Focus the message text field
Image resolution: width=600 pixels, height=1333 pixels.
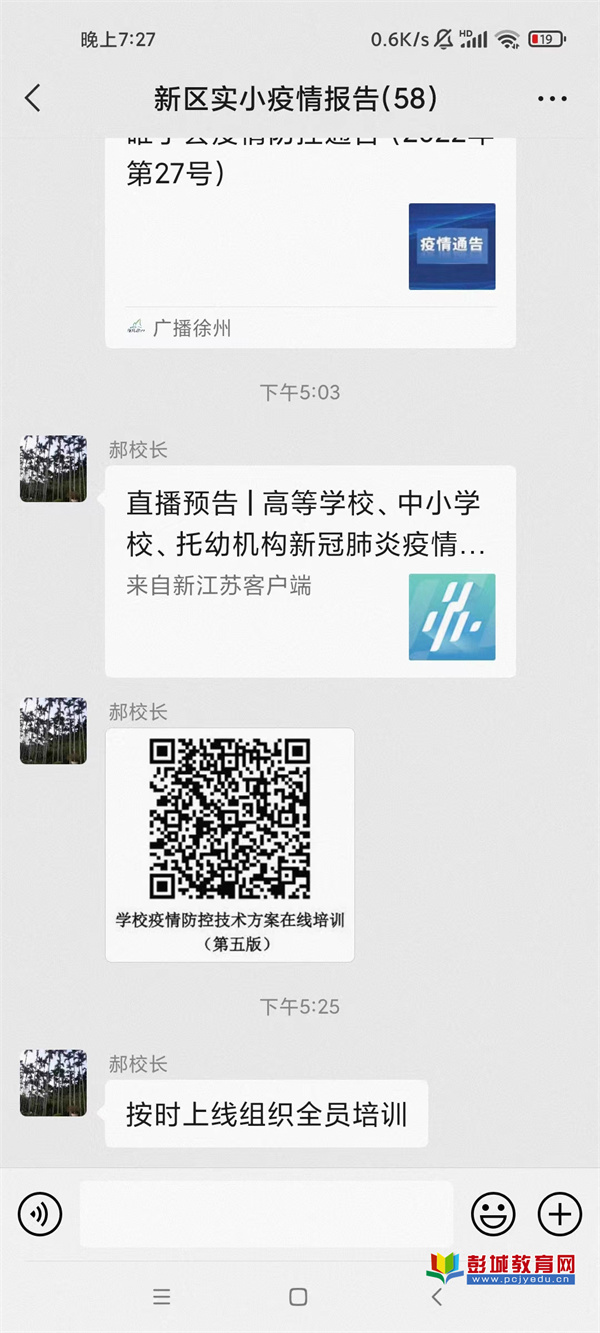[266, 1214]
